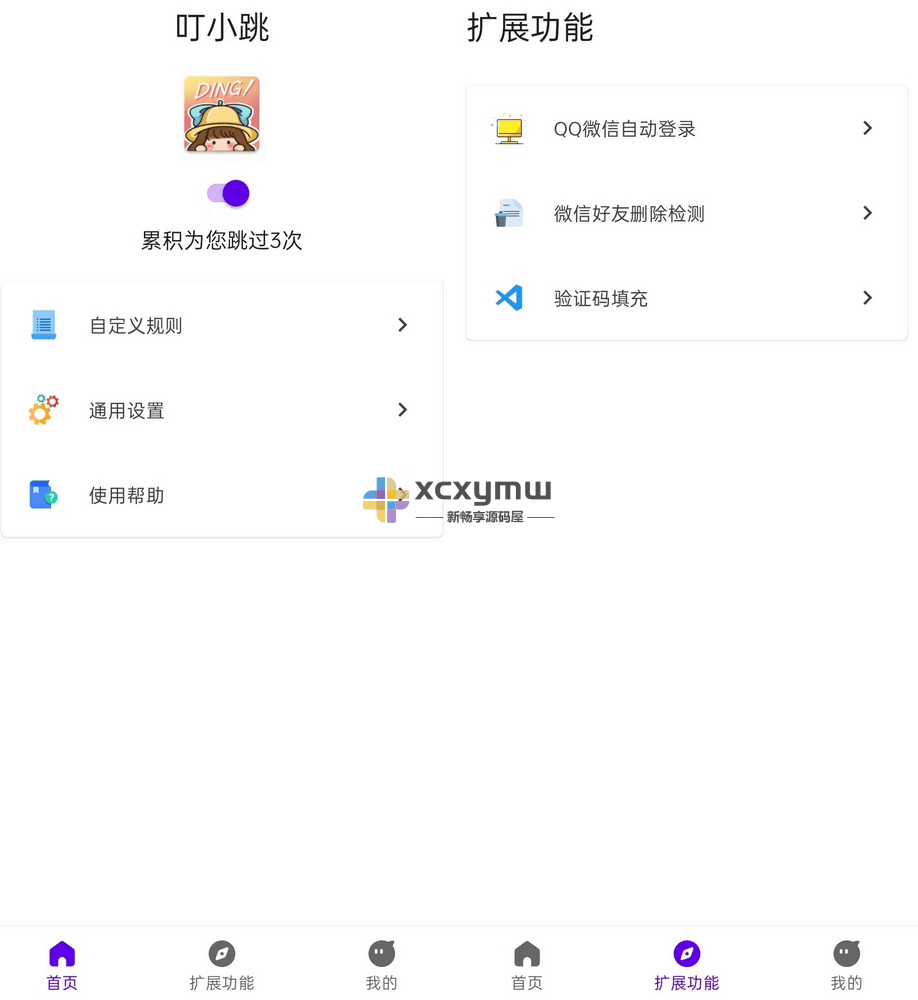Expand 微信好友删除检测 with its chevron
The height and width of the screenshot is (1000, 918).
click(x=868, y=213)
